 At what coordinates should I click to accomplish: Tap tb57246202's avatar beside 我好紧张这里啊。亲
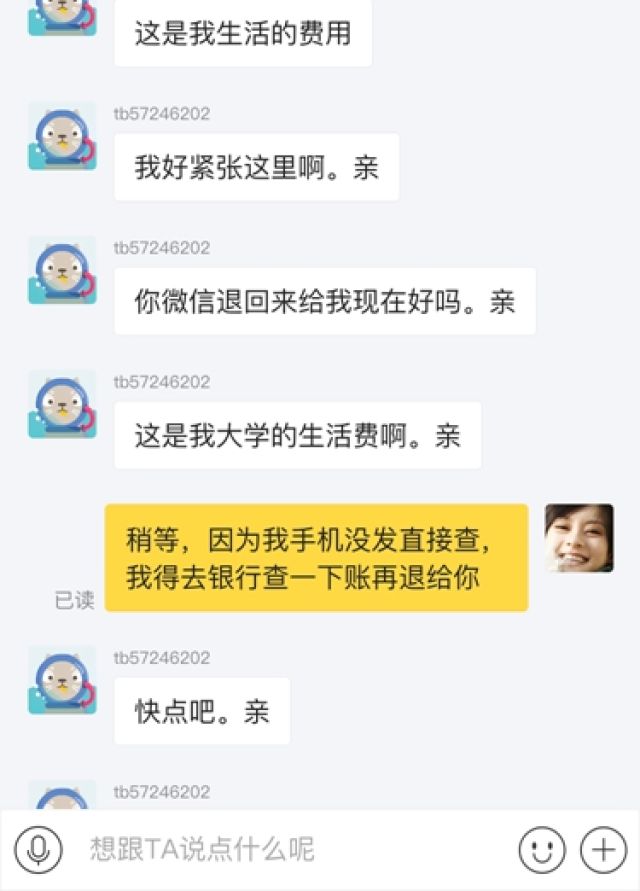pos(62,136)
